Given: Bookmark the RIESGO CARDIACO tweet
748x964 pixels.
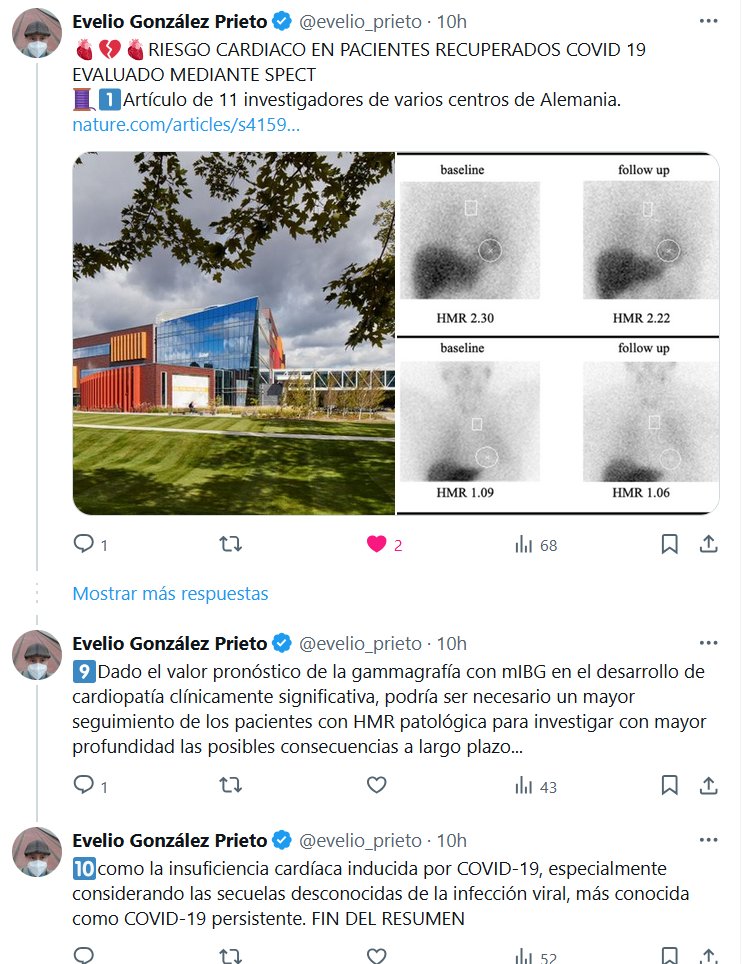Looking at the screenshot, I should (x=669, y=544).
